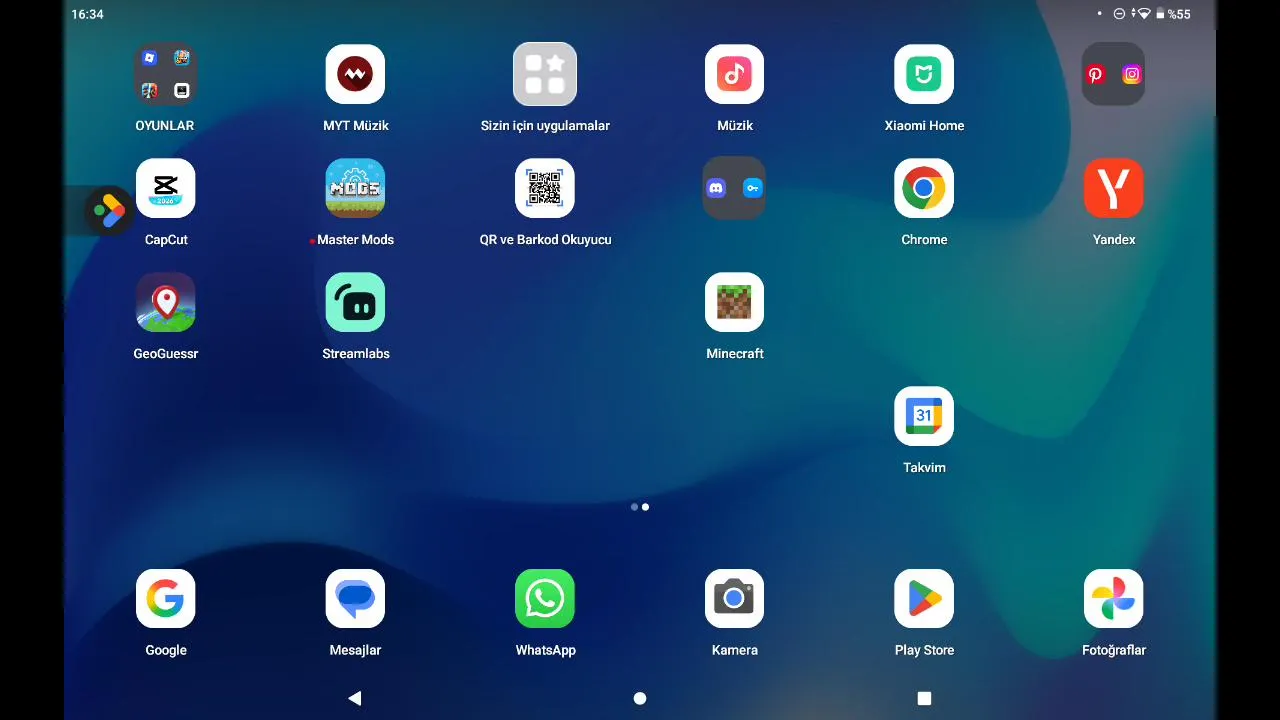
Task: Tap the floating colorful side shortcut
Action: [x=108, y=210]
